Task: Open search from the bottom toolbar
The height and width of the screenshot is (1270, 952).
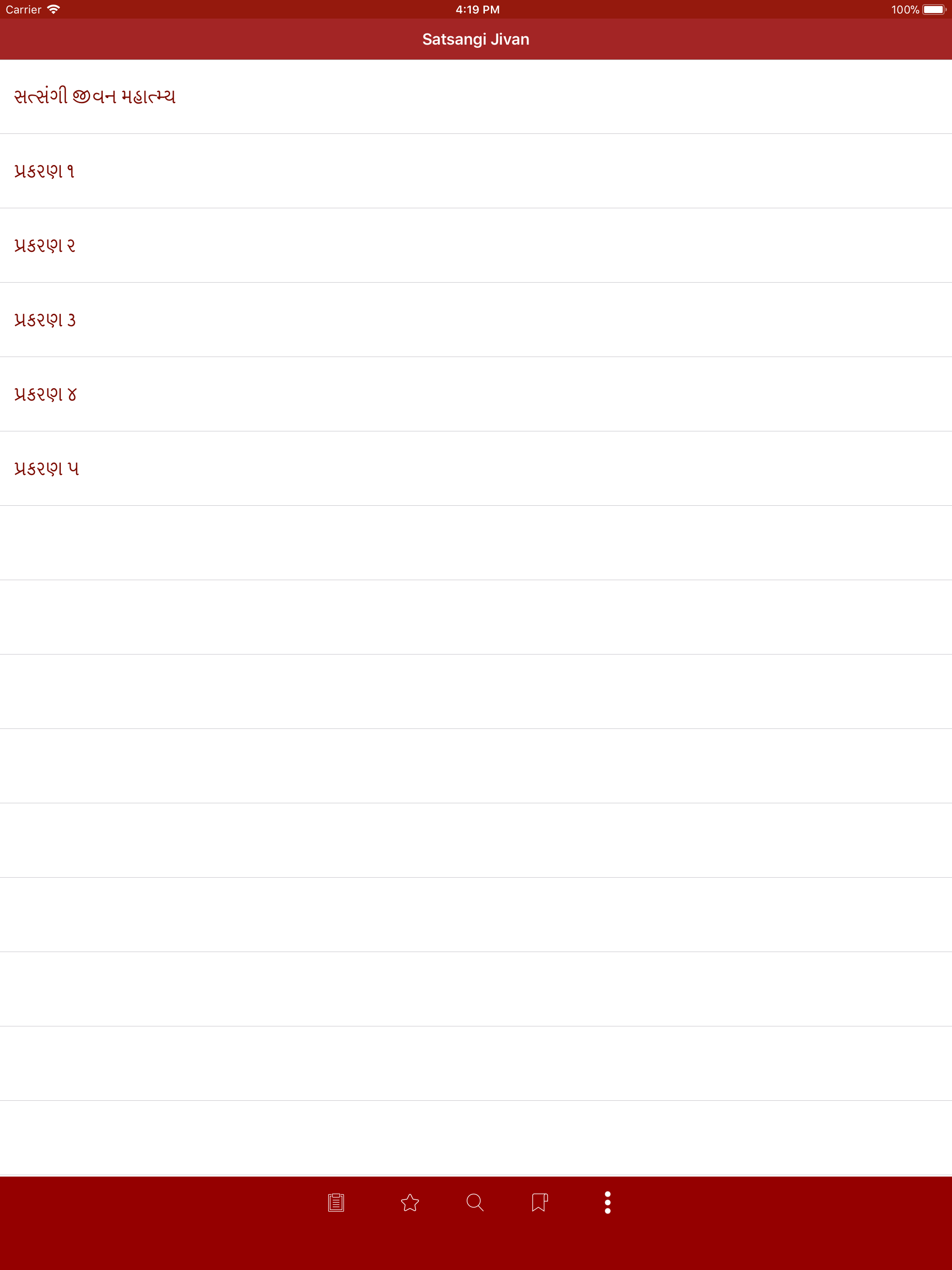Action: tap(476, 1203)
